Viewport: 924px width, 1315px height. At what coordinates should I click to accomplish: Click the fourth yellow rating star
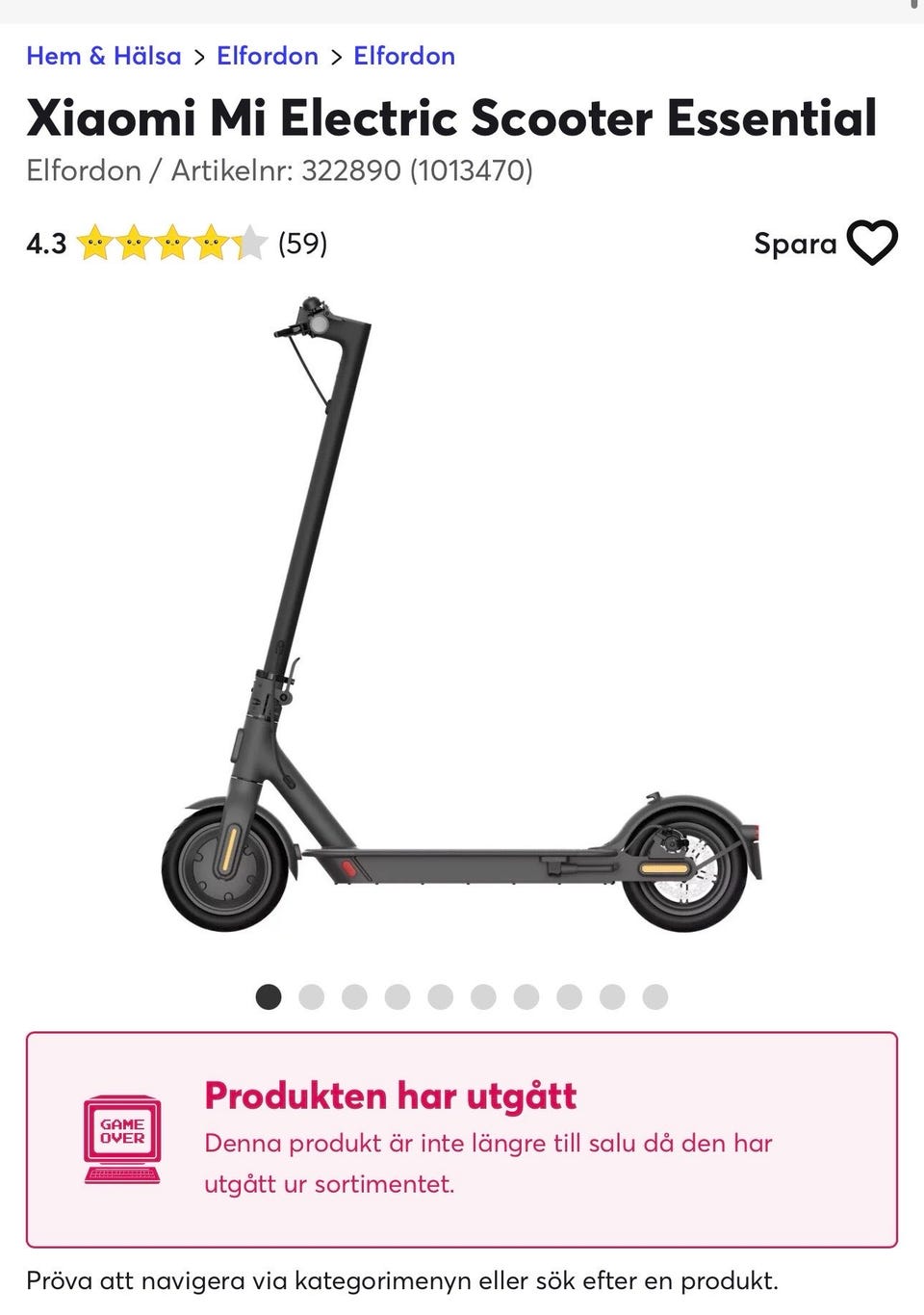[x=213, y=244]
